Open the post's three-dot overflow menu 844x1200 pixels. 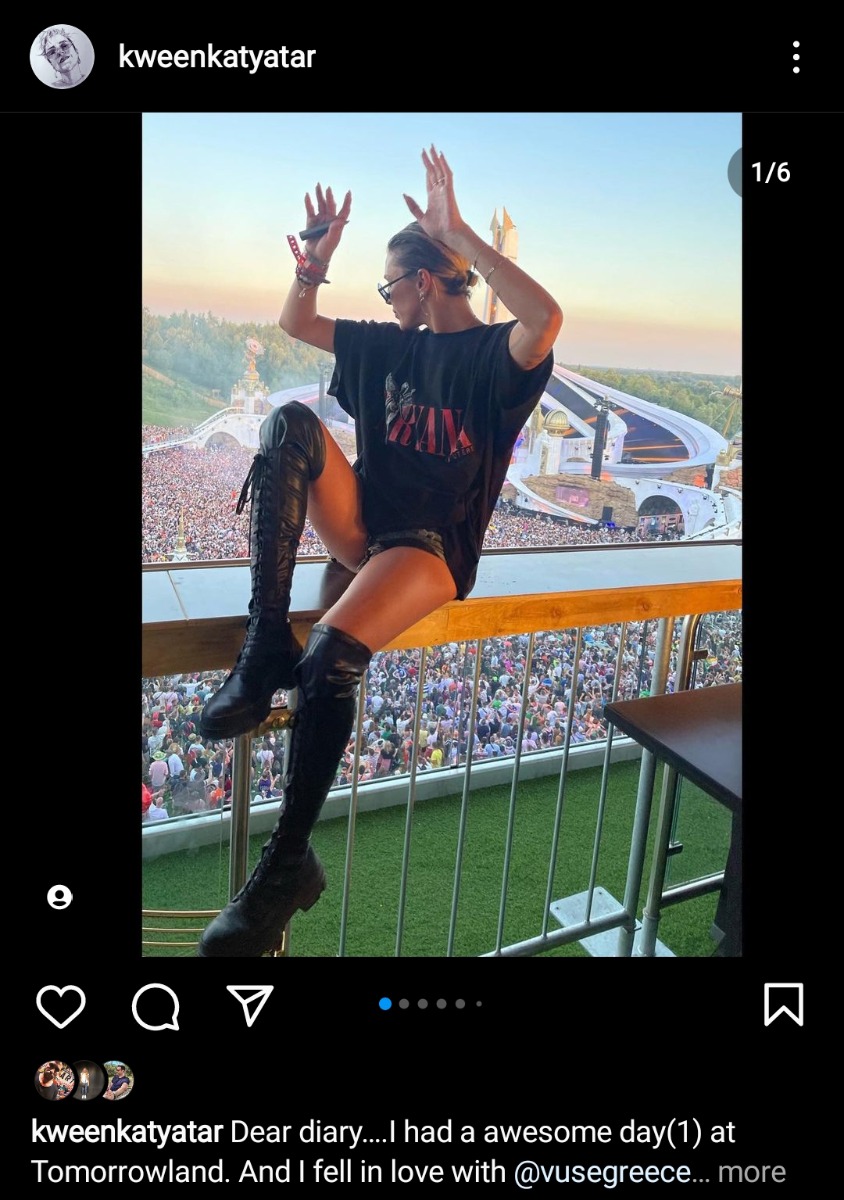tap(795, 57)
